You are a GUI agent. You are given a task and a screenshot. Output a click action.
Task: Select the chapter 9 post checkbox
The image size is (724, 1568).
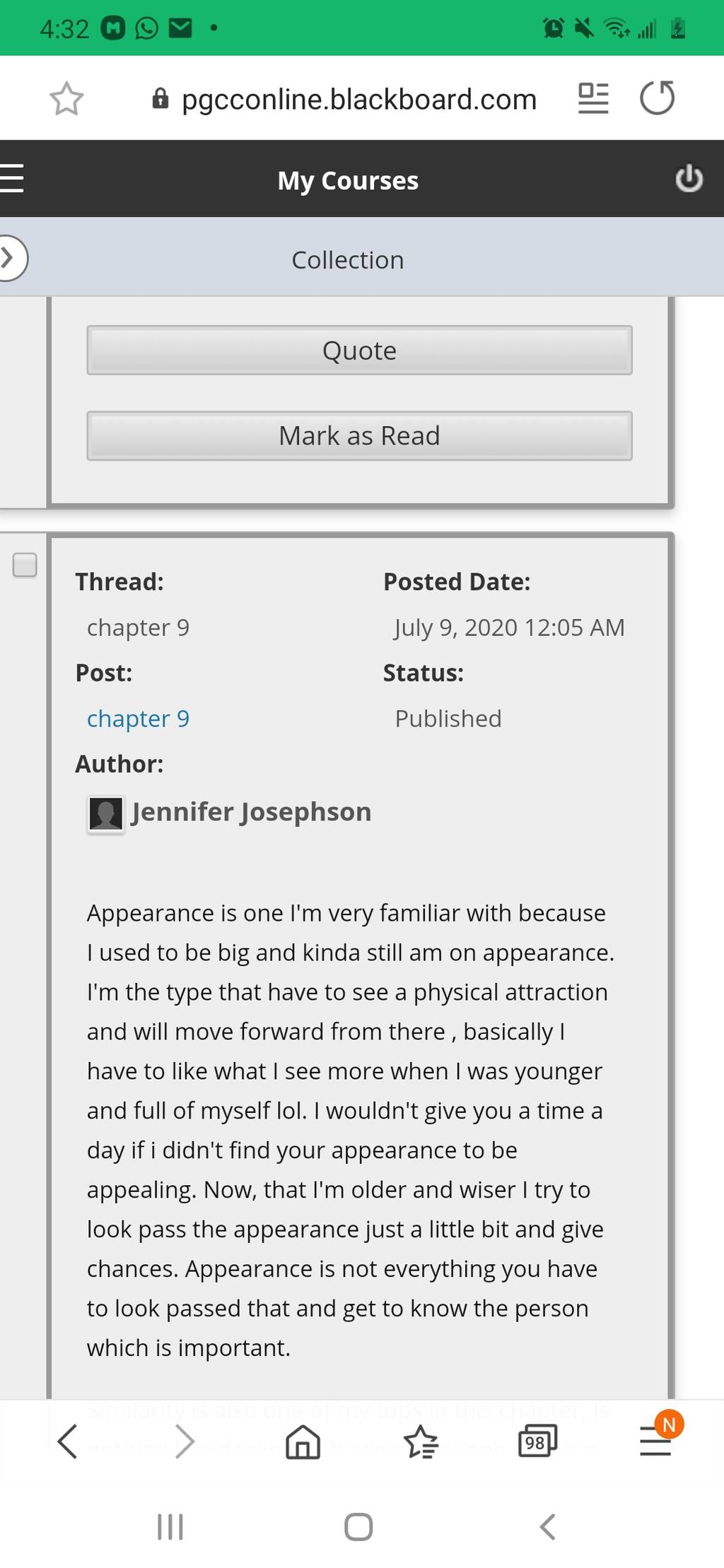pyautogui.click(x=25, y=565)
